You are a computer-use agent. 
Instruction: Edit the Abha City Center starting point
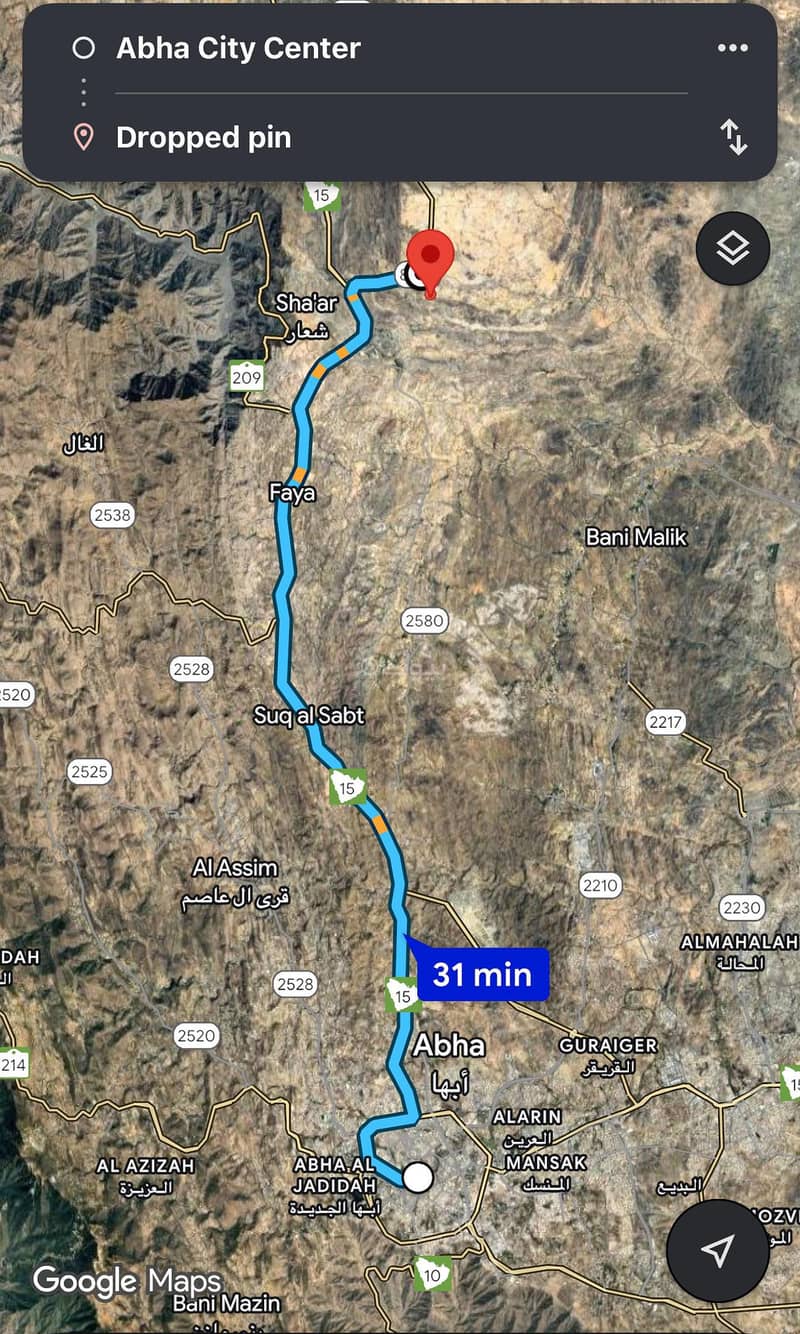[238, 48]
